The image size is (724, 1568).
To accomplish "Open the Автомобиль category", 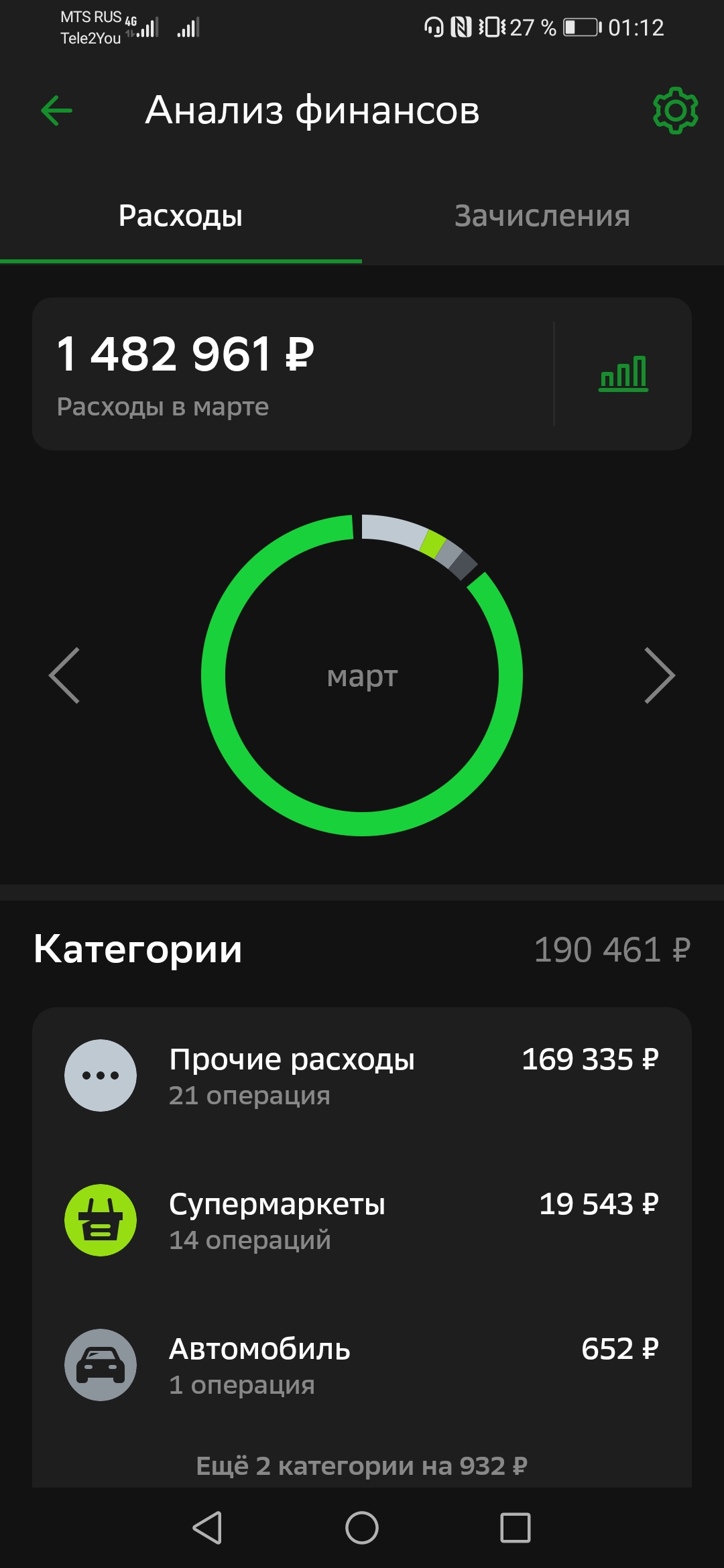I will (x=362, y=1365).
